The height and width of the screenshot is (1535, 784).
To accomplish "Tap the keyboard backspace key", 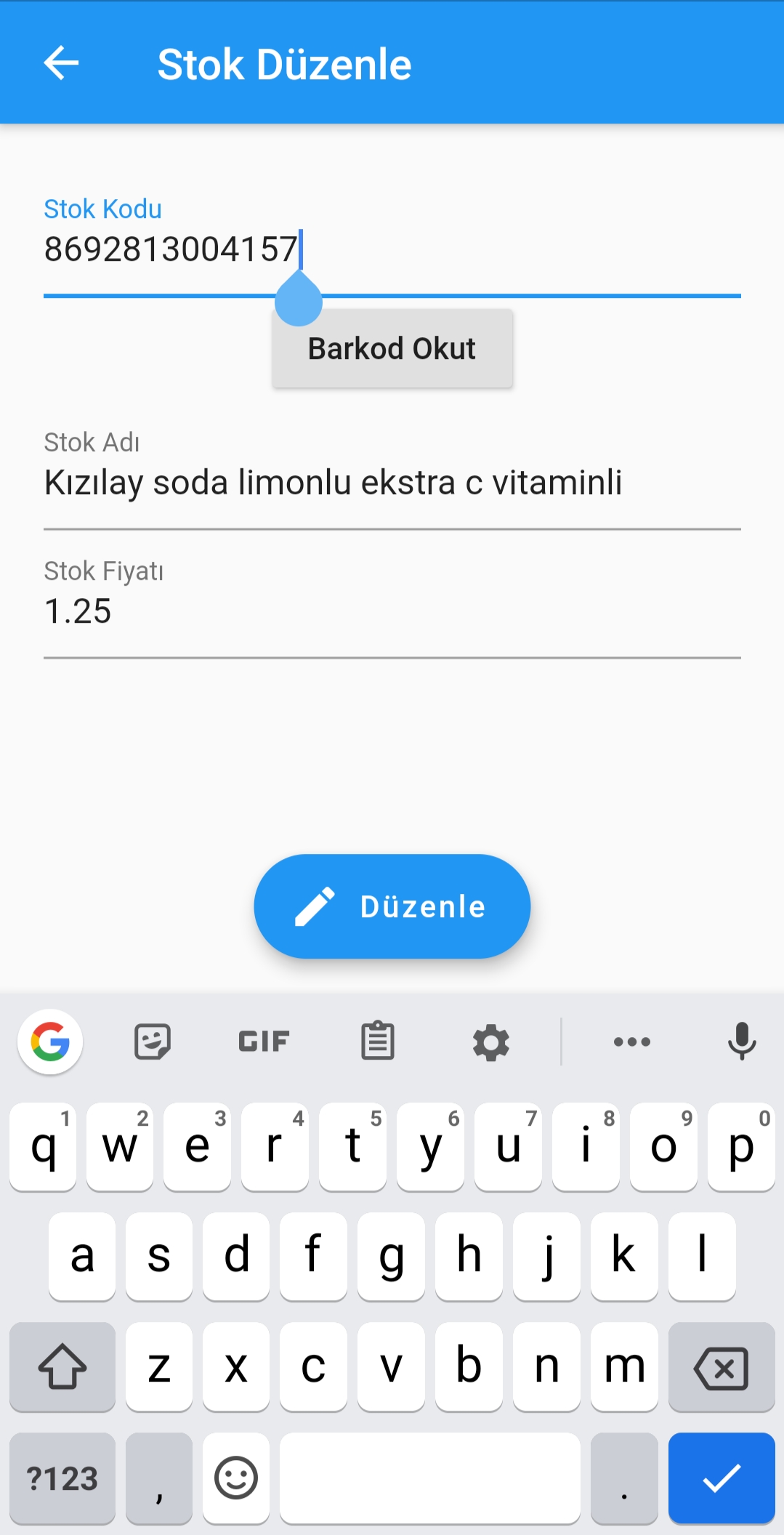I will pyautogui.click(x=722, y=1367).
